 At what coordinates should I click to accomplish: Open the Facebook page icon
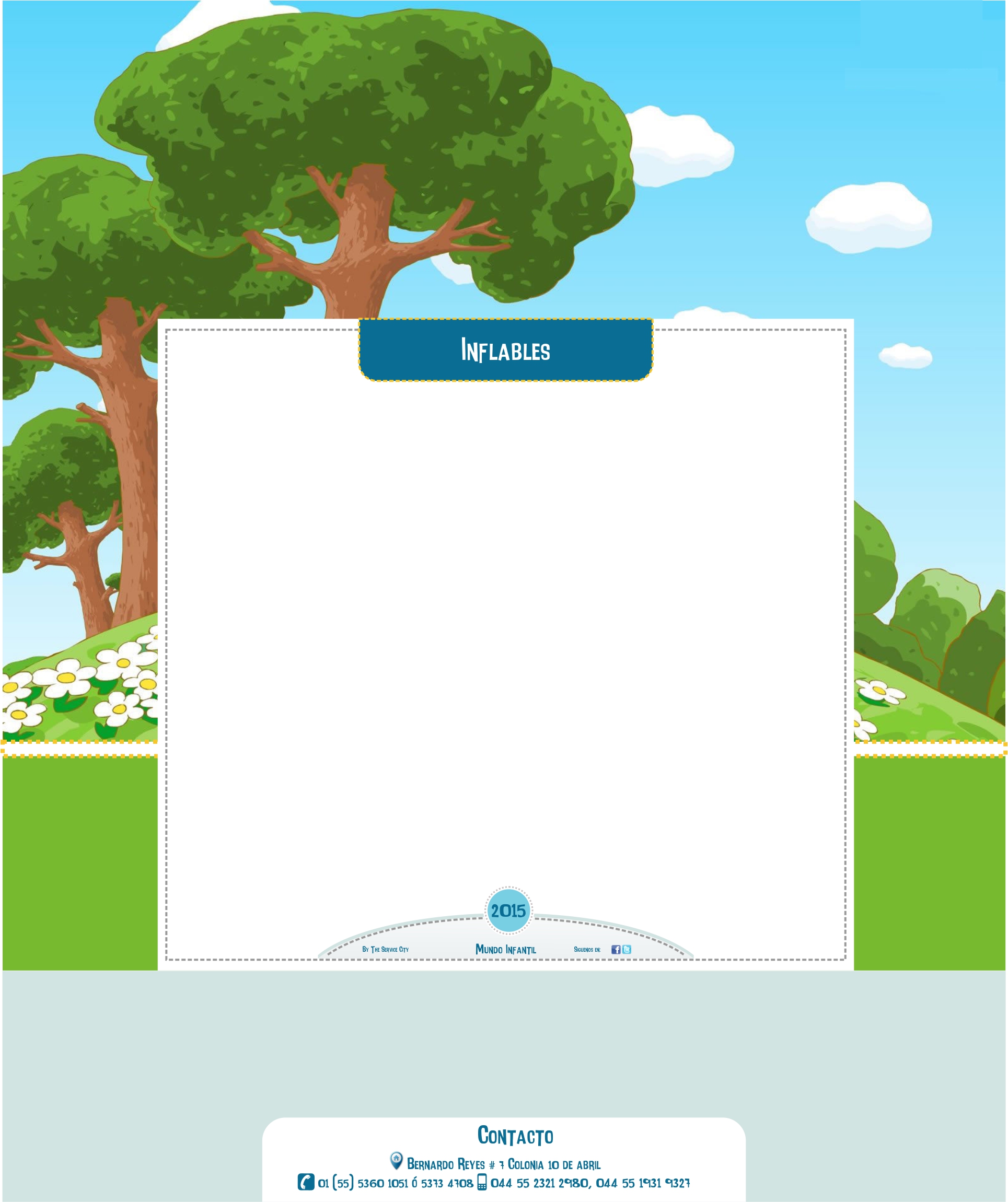[x=616, y=950]
